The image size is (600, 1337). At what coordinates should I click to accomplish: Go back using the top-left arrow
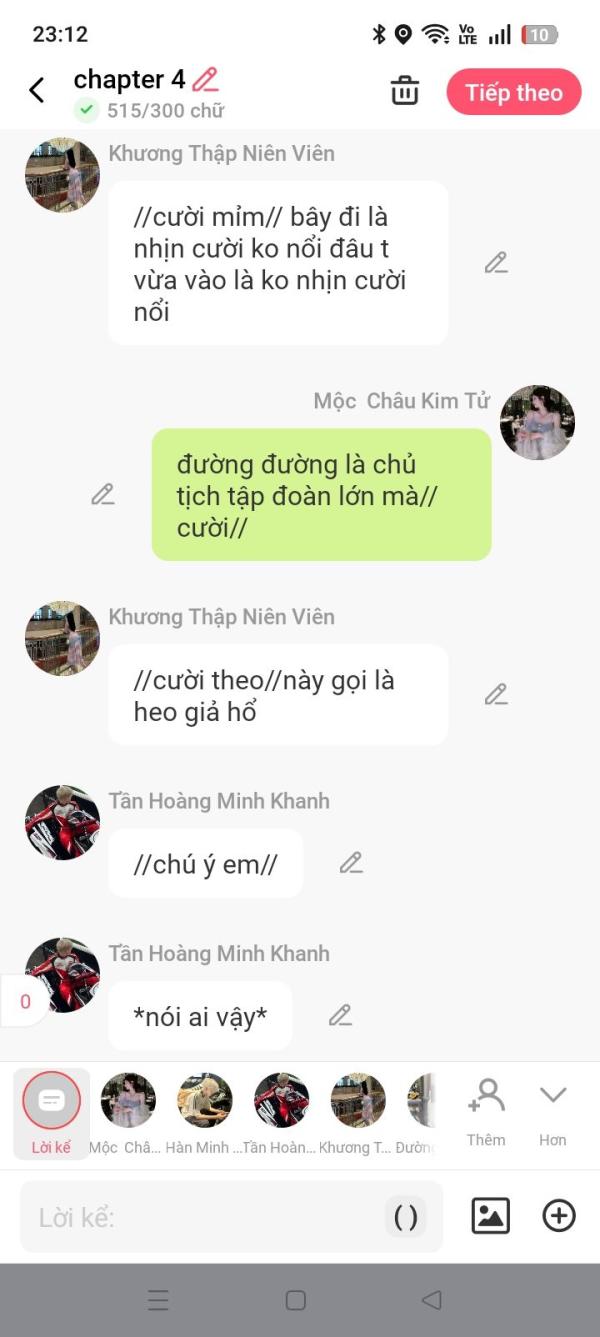[37, 91]
